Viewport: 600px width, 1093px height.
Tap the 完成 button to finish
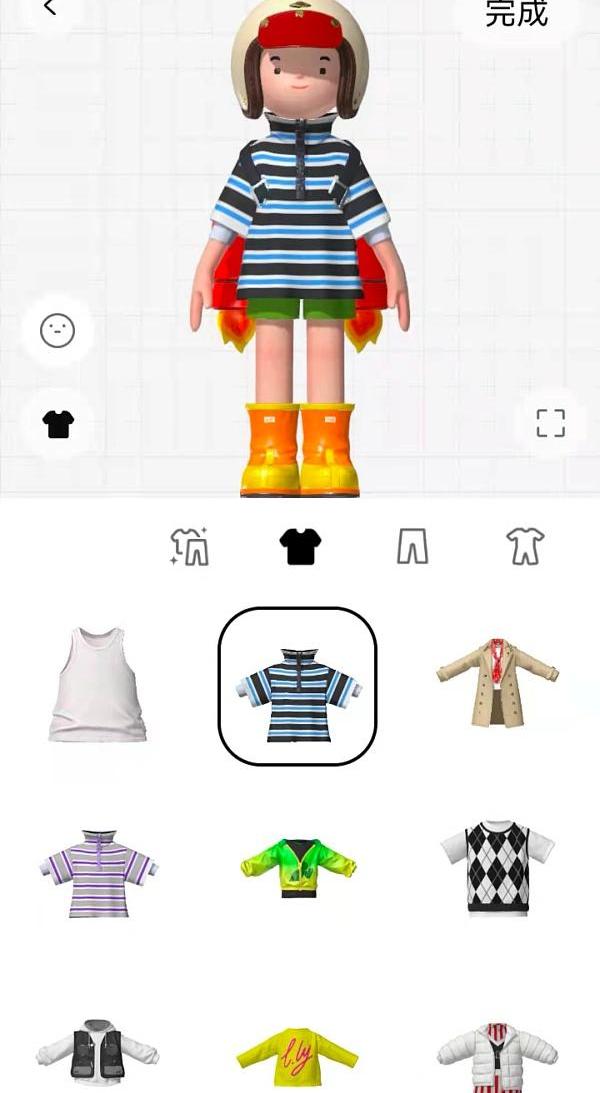[x=517, y=13]
